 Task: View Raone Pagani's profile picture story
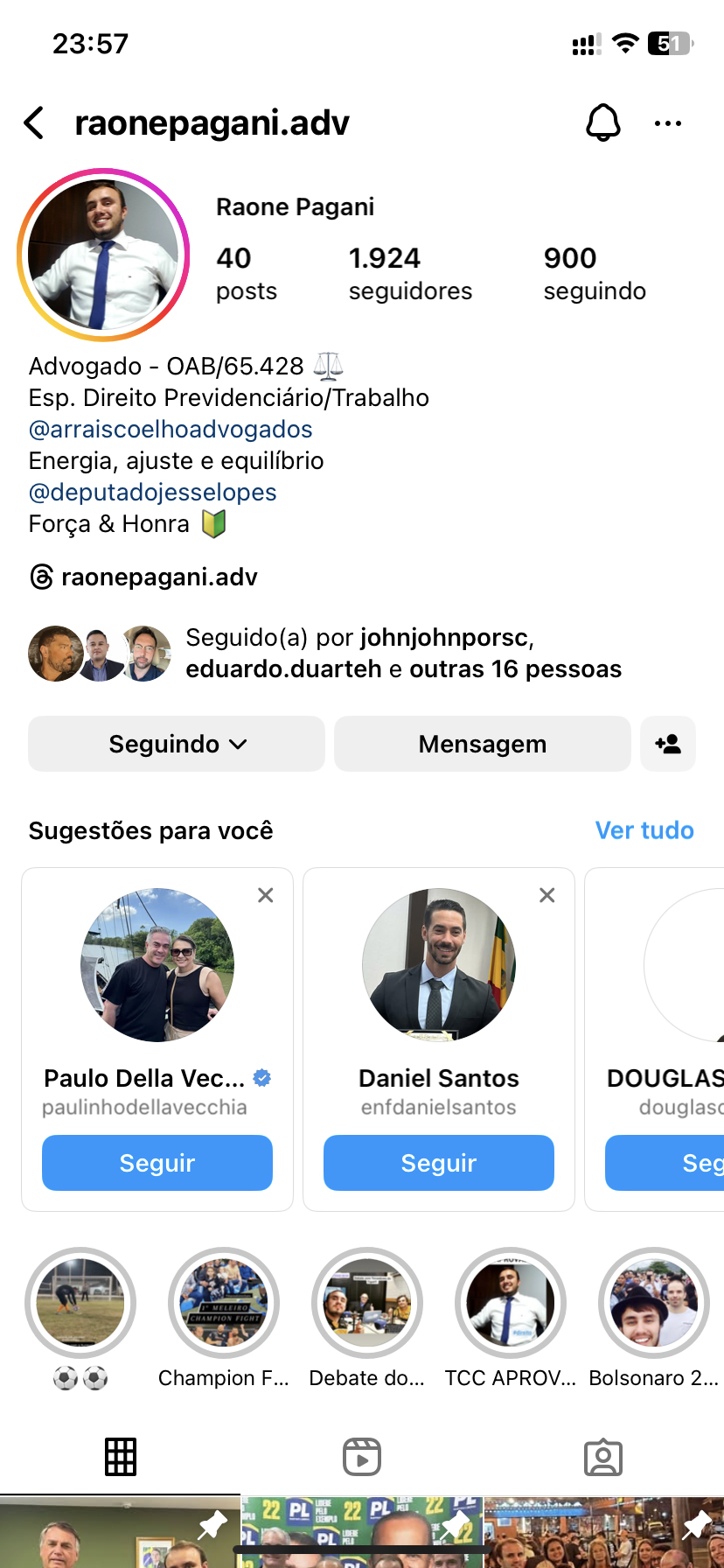click(103, 255)
